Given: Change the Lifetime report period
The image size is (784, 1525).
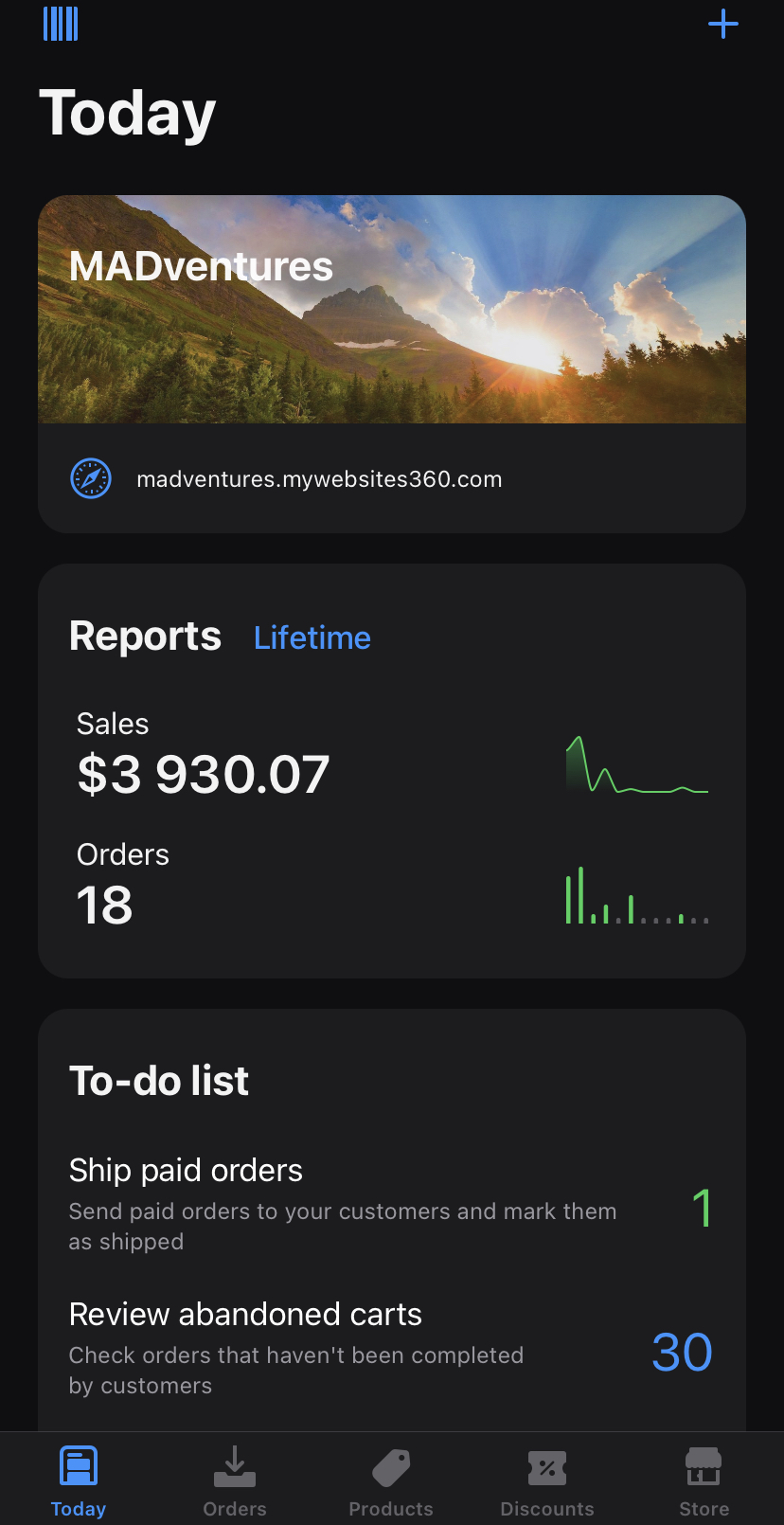Looking at the screenshot, I should coord(312,638).
